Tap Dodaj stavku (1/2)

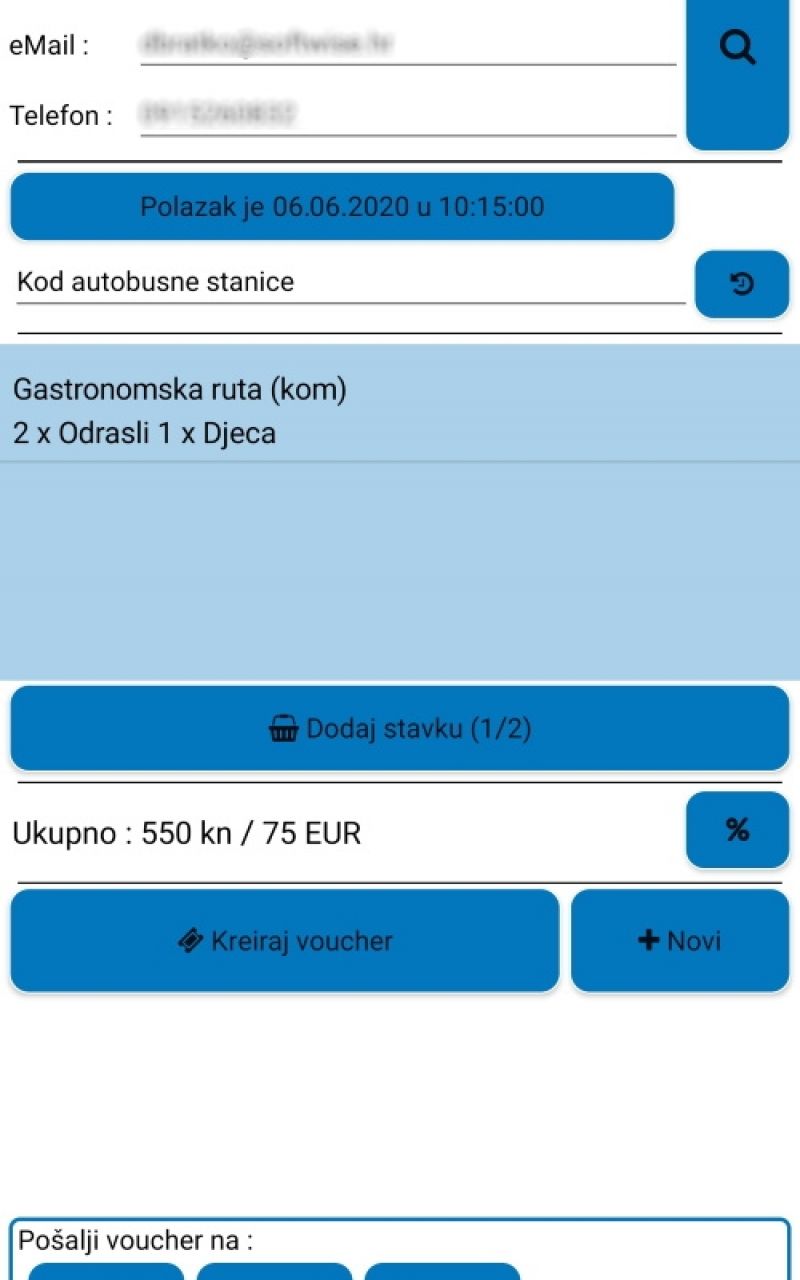(x=400, y=728)
